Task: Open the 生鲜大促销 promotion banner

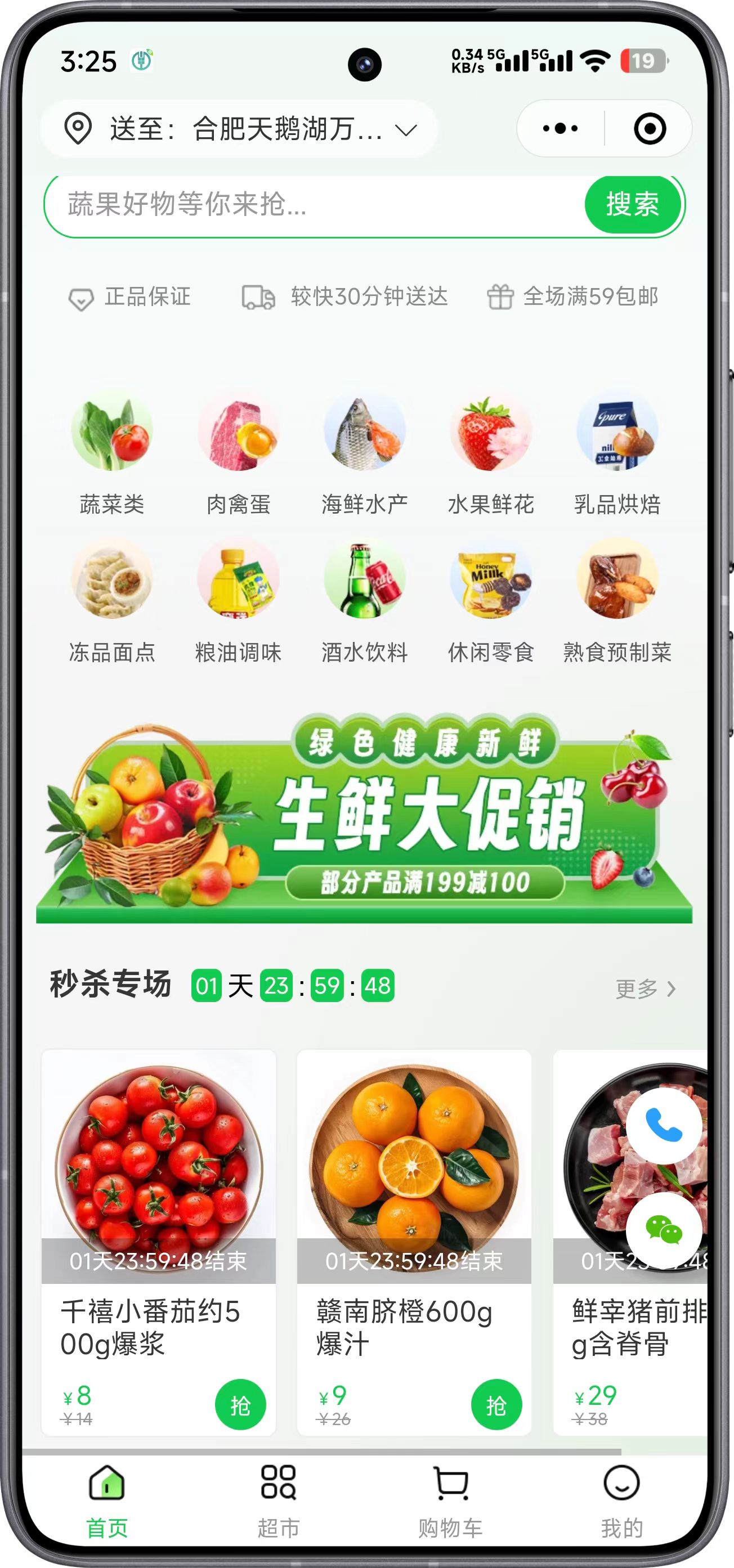Action: (364, 819)
